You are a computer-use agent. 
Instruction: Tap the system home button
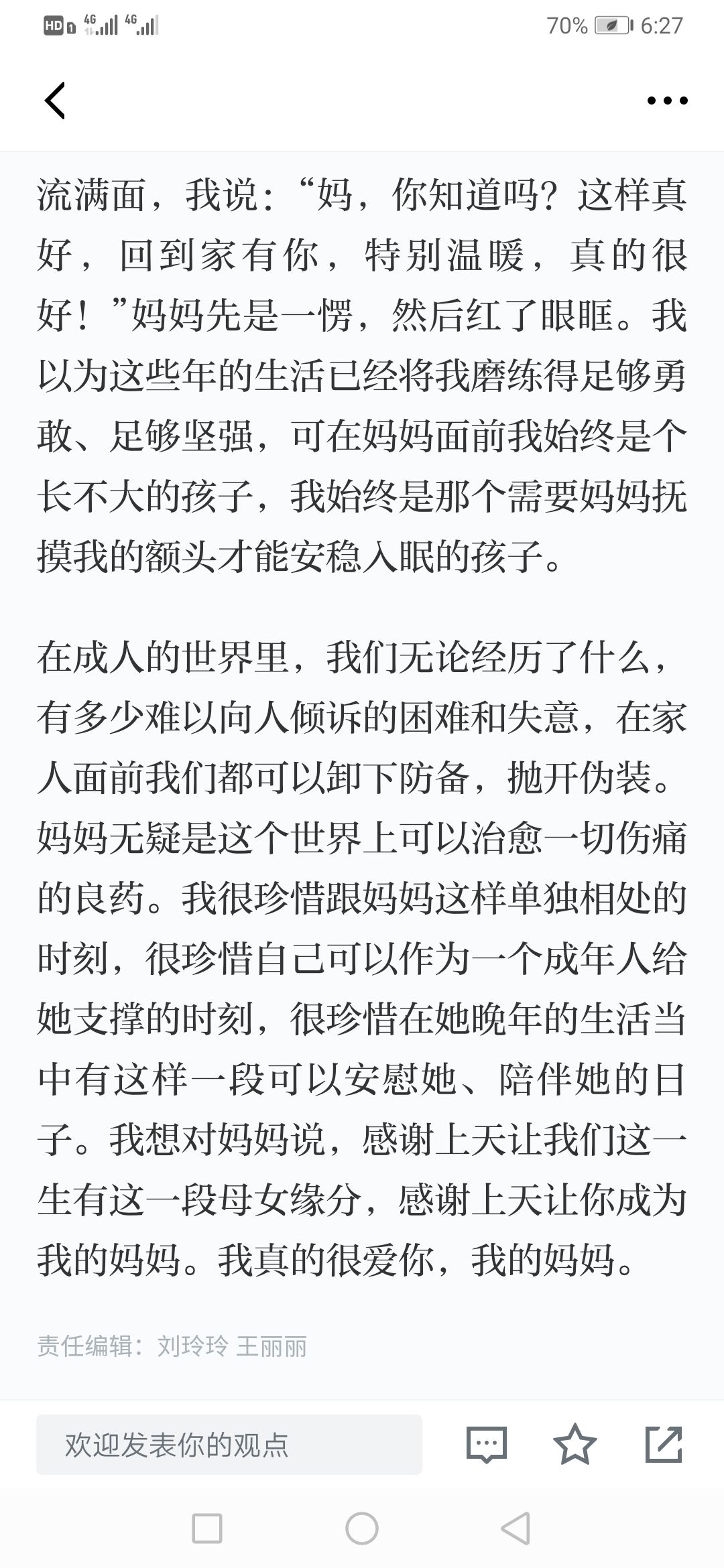362,1528
